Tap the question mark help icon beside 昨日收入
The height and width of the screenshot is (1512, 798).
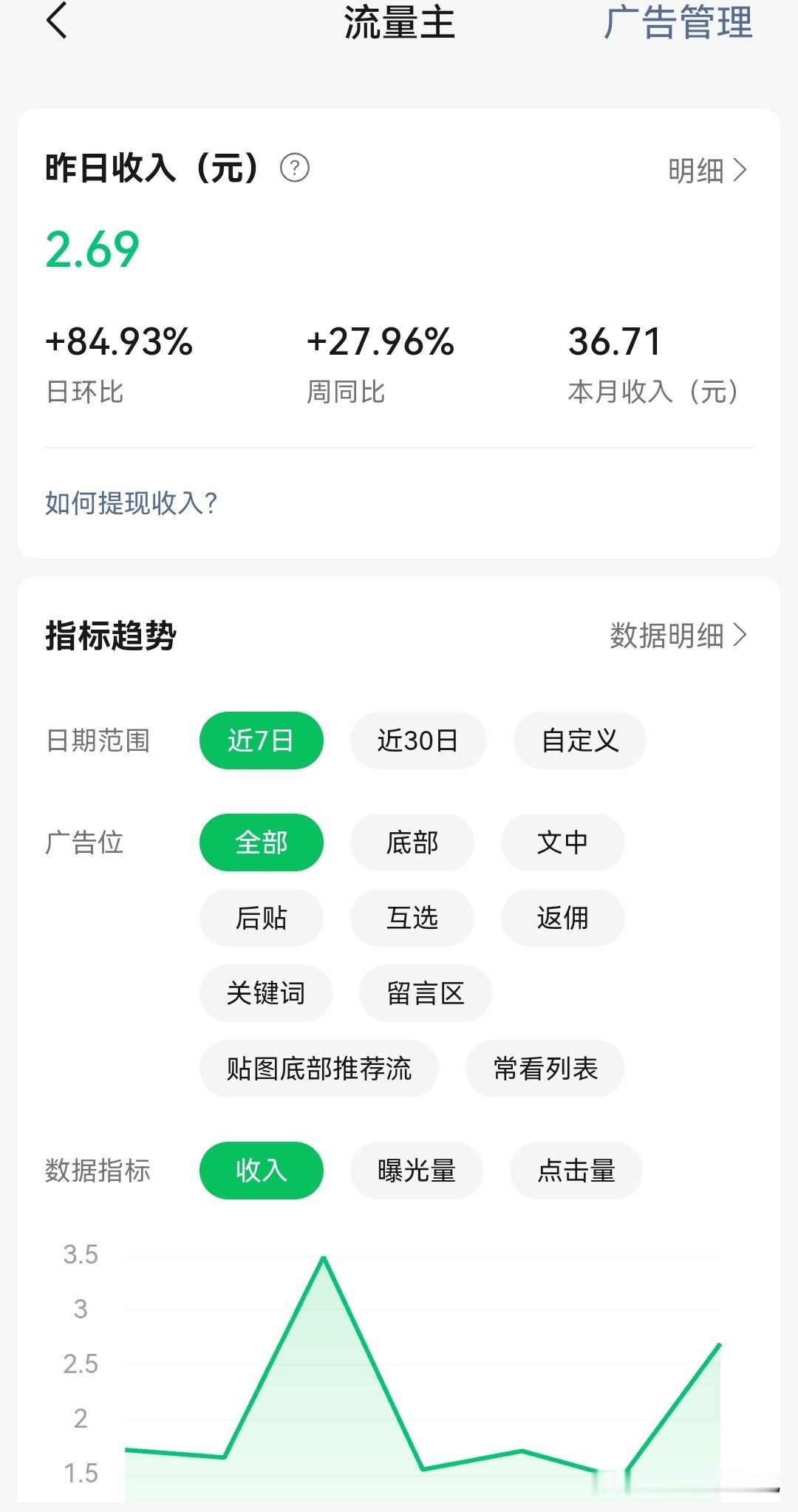point(295,168)
